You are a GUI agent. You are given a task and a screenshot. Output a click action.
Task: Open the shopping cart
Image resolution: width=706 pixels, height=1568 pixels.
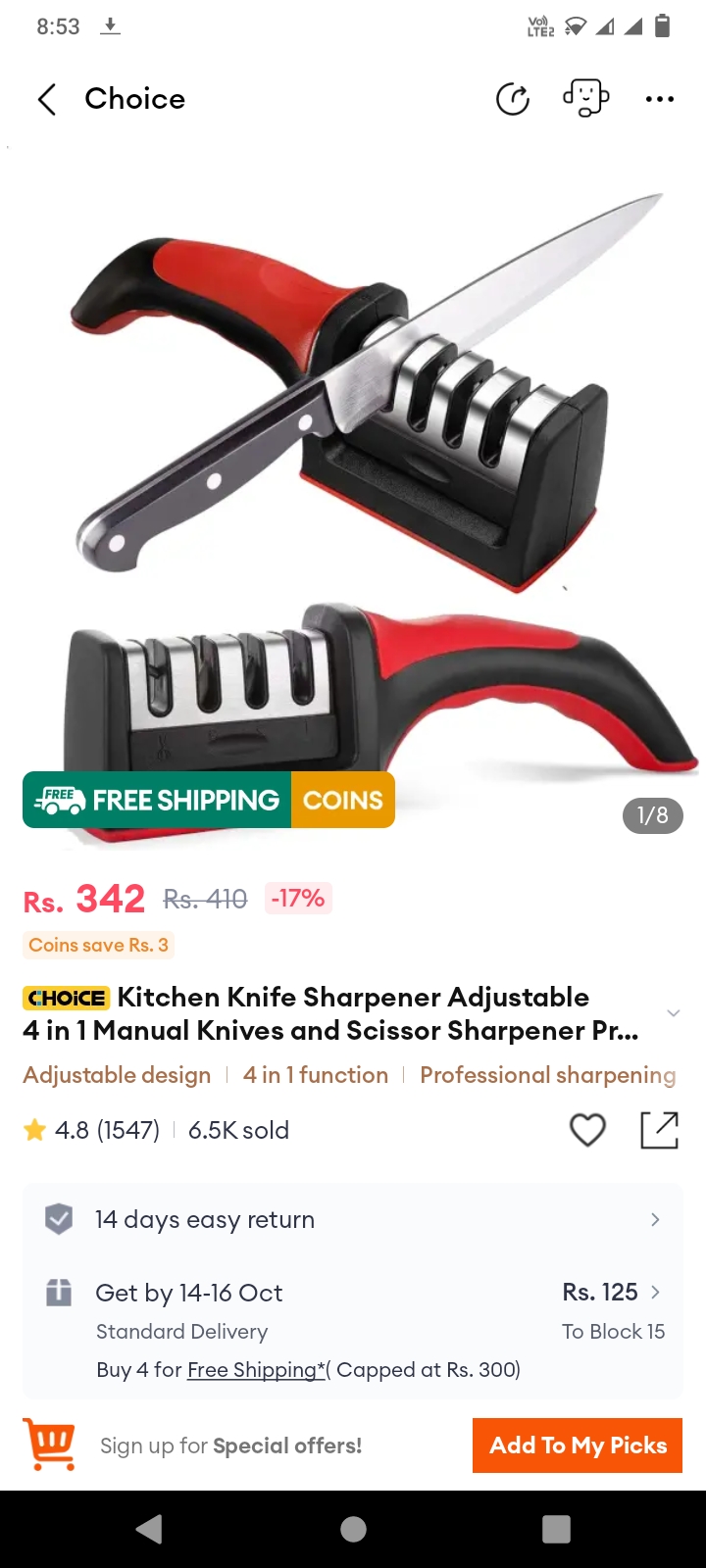pyautogui.click(x=50, y=1445)
